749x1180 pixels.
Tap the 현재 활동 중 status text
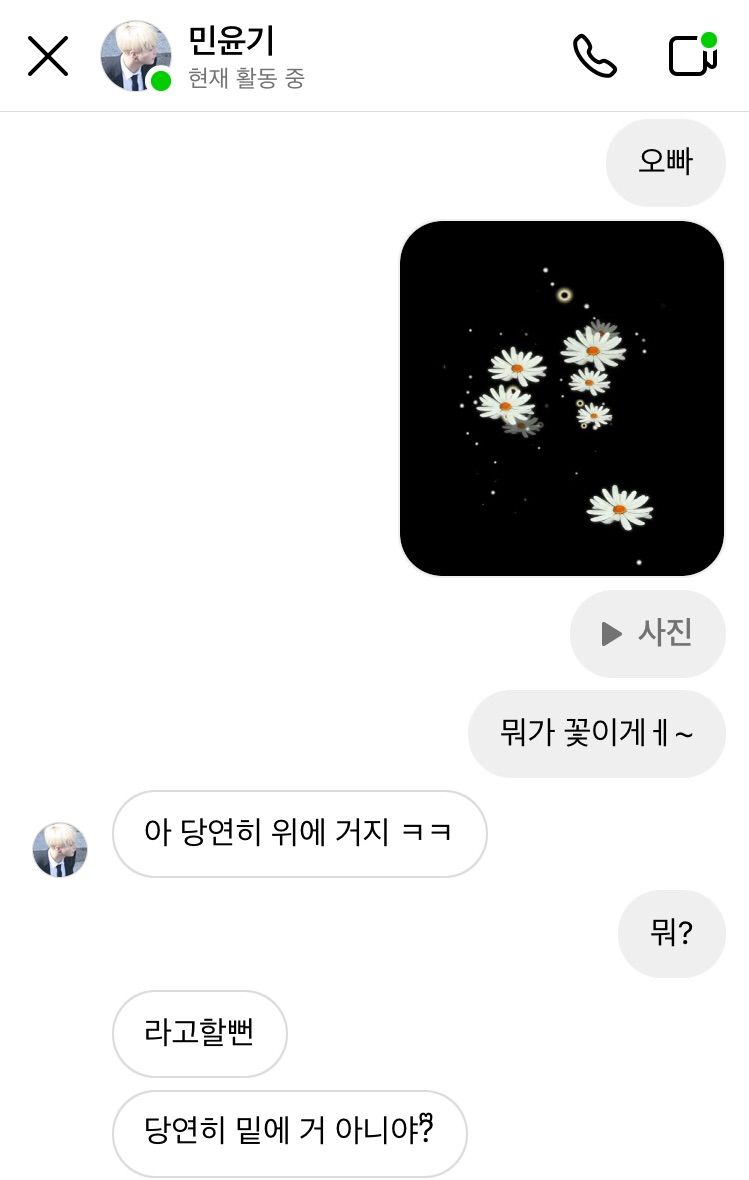(243, 77)
